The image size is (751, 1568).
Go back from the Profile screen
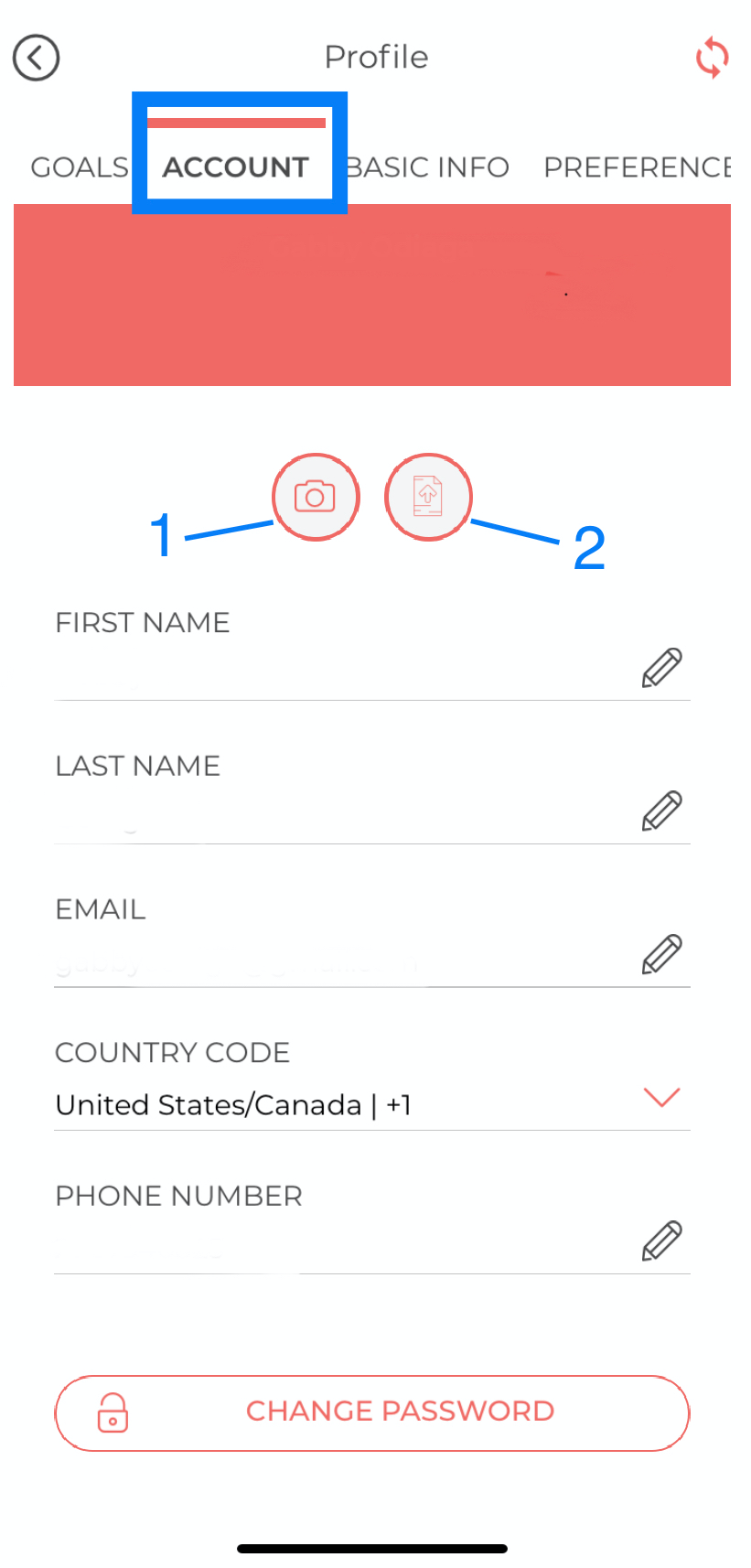[x=36, y=58]
